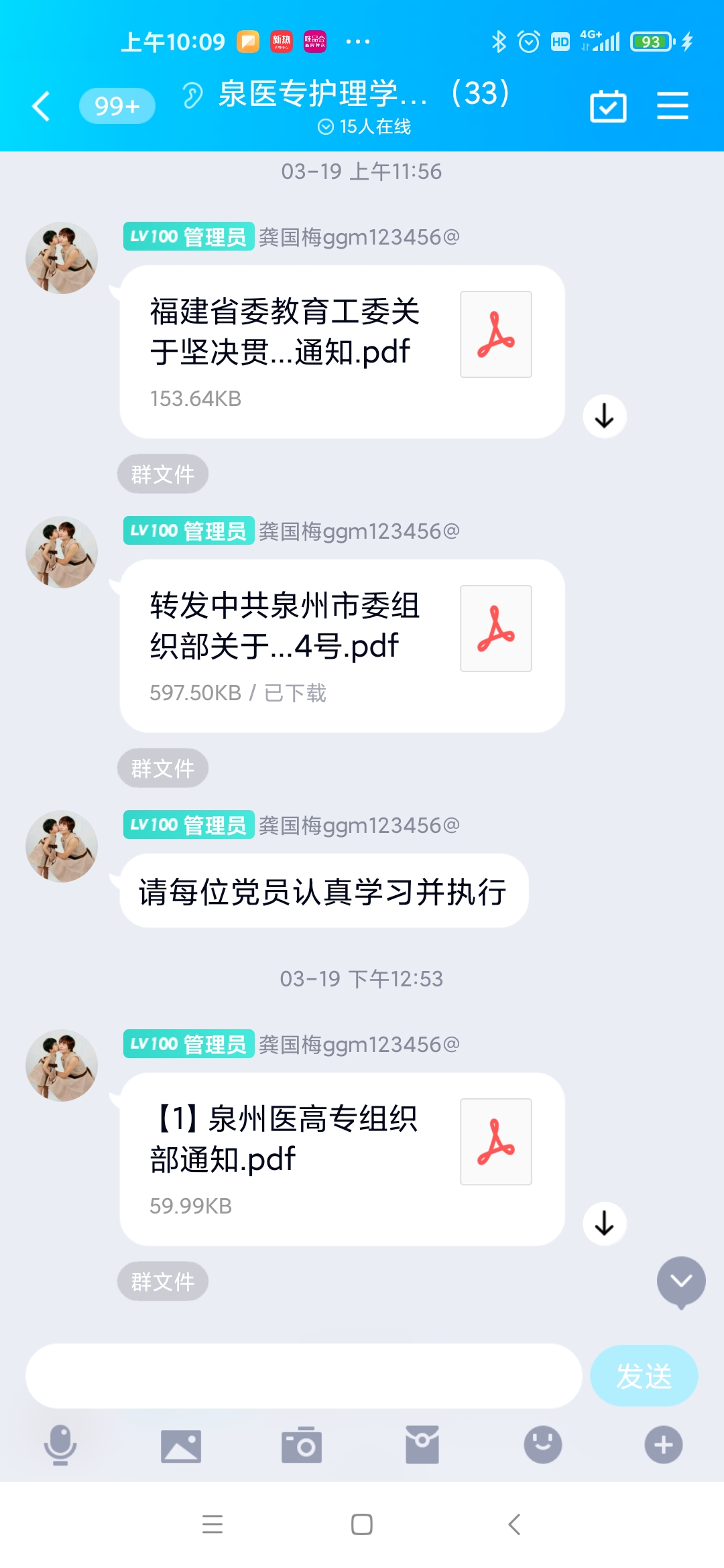Open avatar of 龚国梅 on first message
This screenshot has width=724, height=1568.
(x=62, y=258)
